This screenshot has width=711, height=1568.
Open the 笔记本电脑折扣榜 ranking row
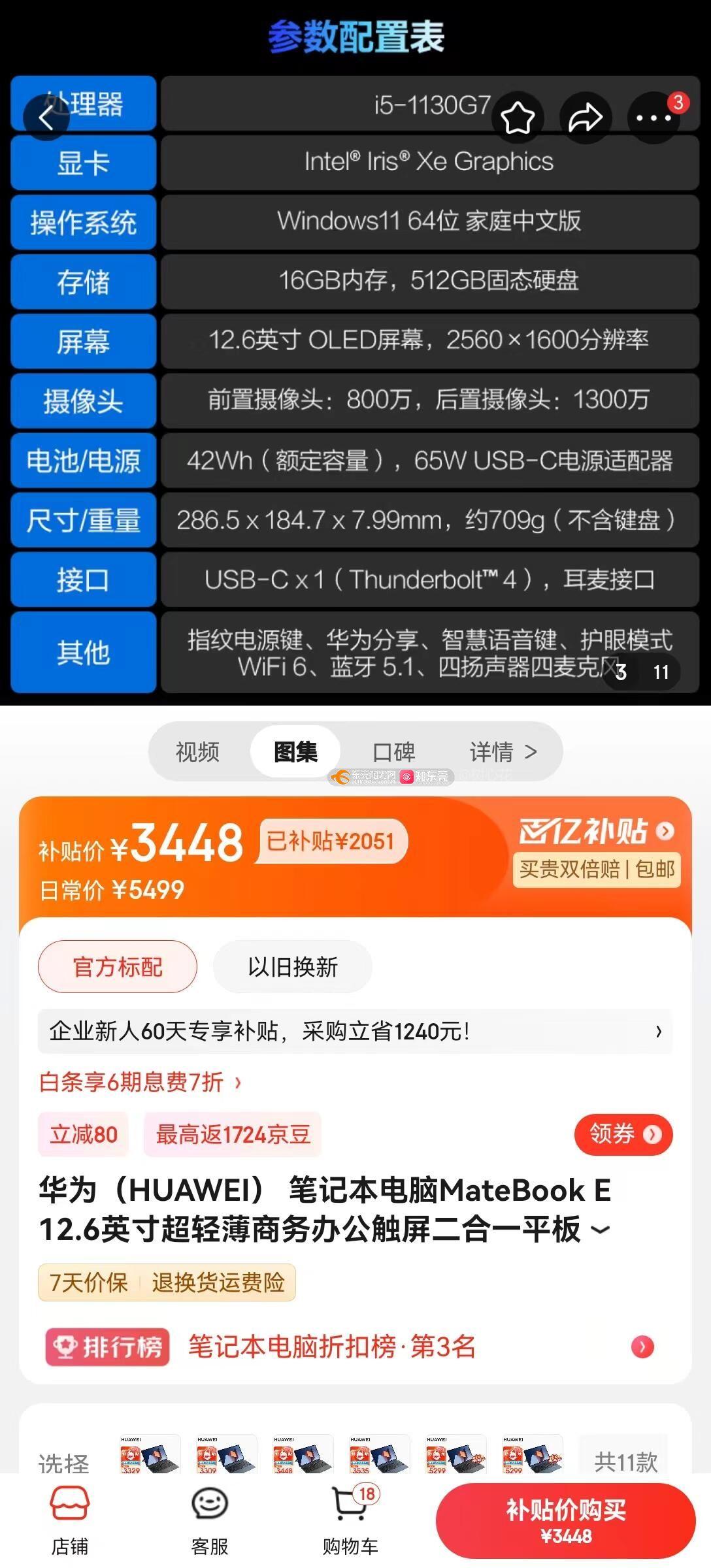[355, 1347]
